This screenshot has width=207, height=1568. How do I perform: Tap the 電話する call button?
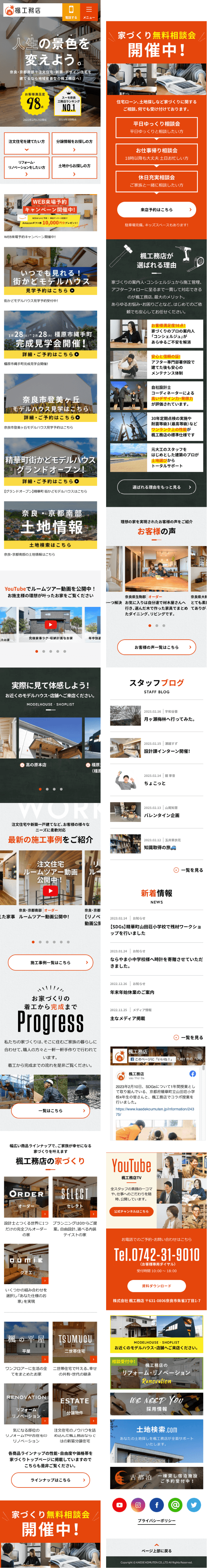pyautogui.click(x=71, y=10)
